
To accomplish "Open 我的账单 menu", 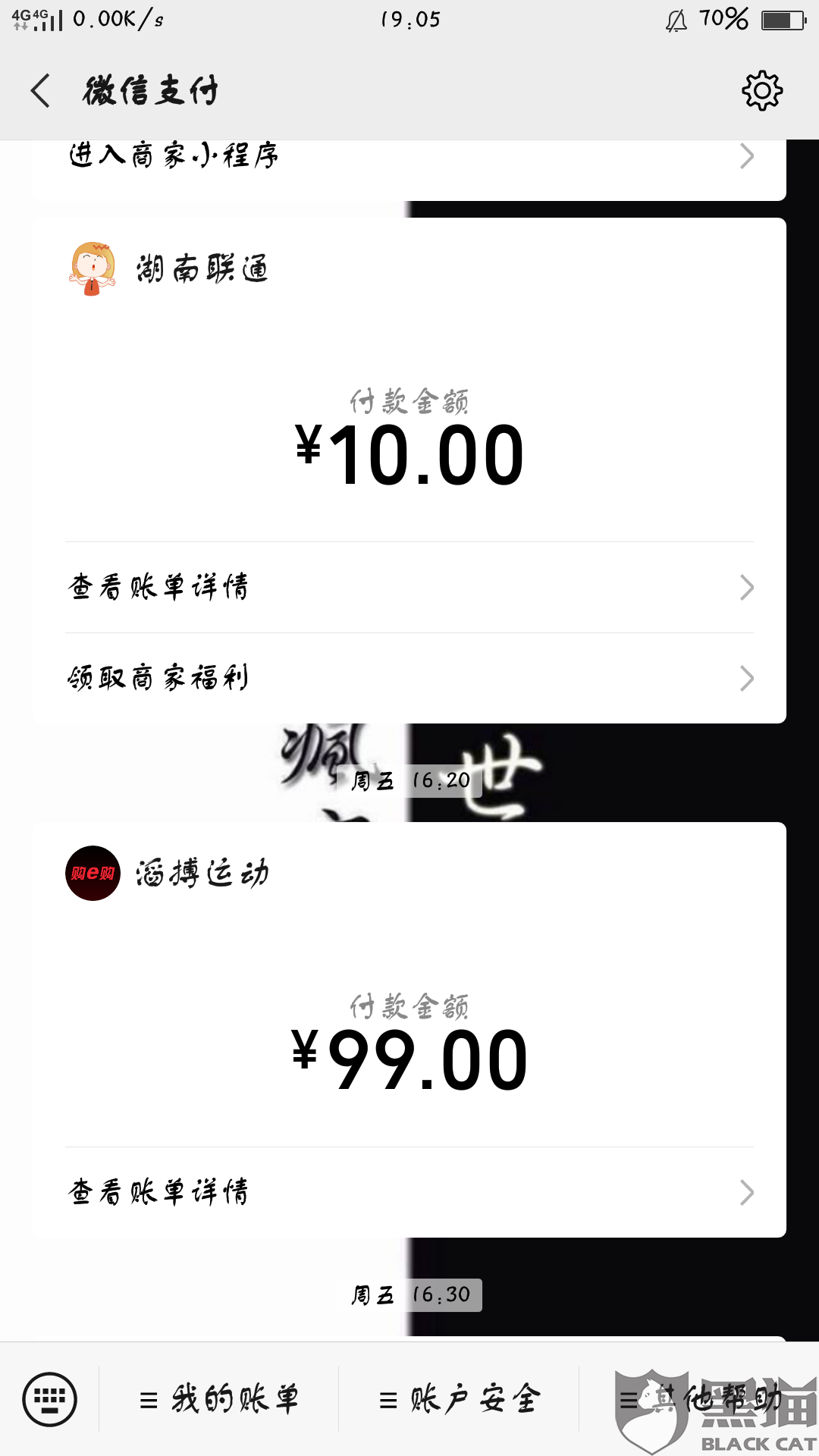I will [x=220, y=1399].
